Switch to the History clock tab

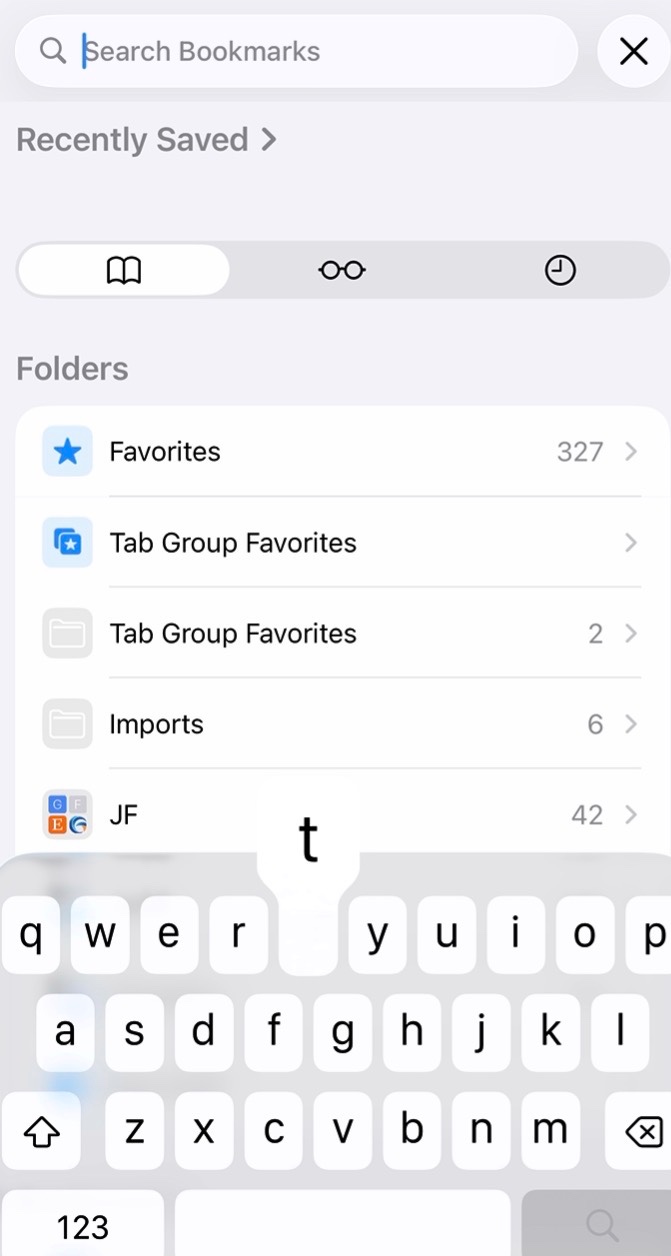pyautogui.click(x=560, y=270)
